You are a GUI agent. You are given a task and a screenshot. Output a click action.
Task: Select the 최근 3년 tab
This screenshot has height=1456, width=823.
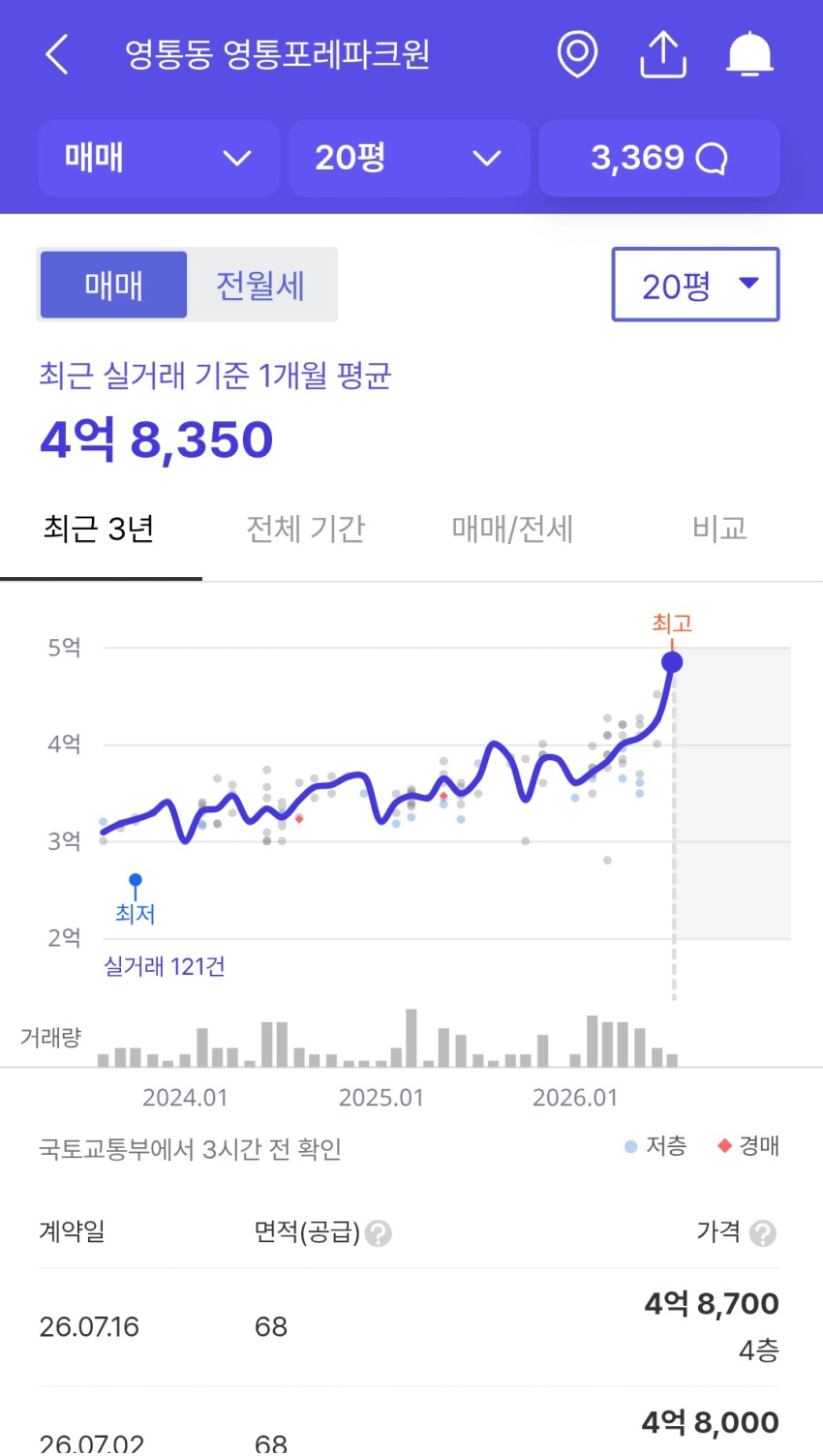point(100,530)
